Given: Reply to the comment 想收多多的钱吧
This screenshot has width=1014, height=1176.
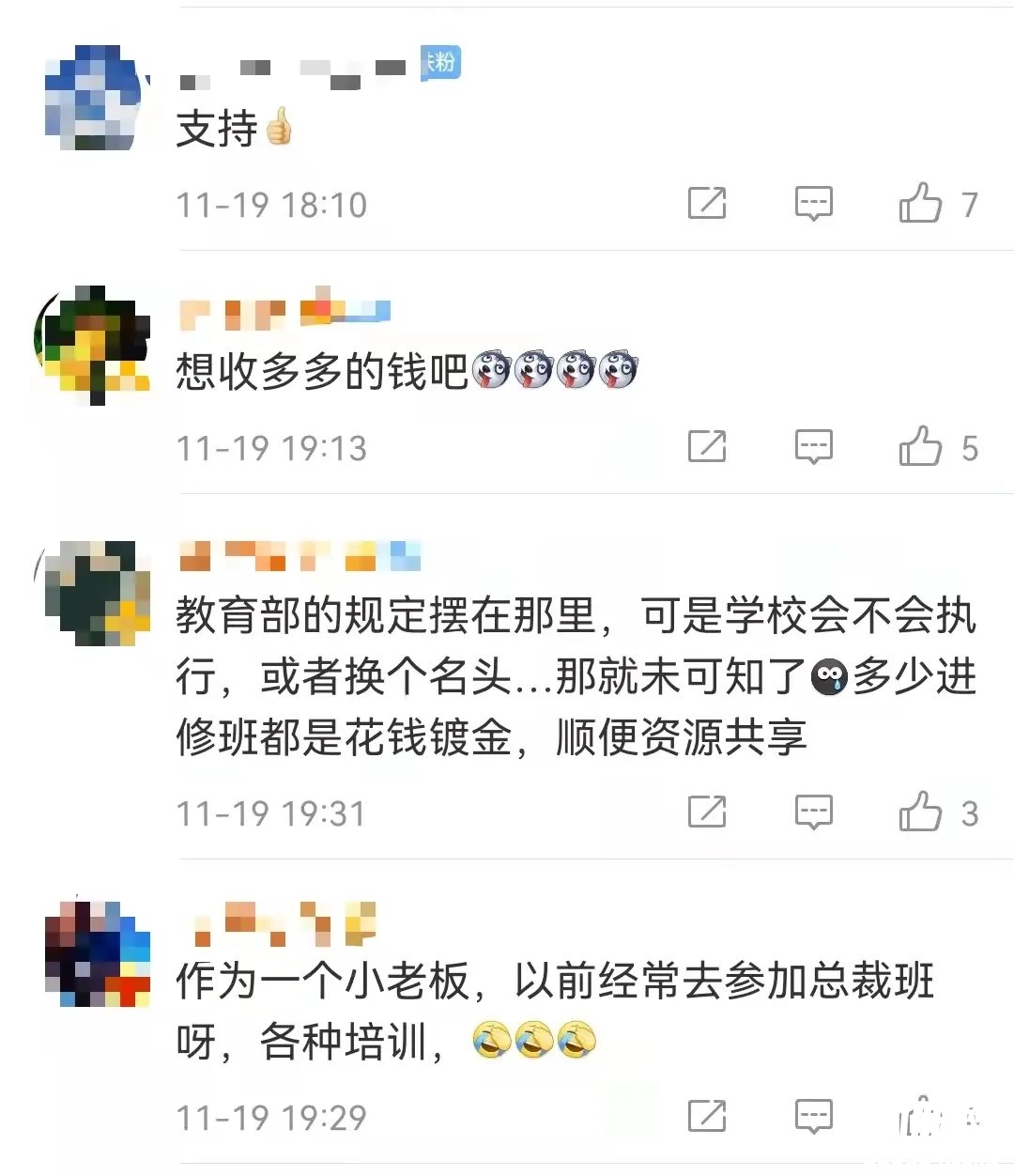Looking at the screenshot, I should click(x=813, y=446).
